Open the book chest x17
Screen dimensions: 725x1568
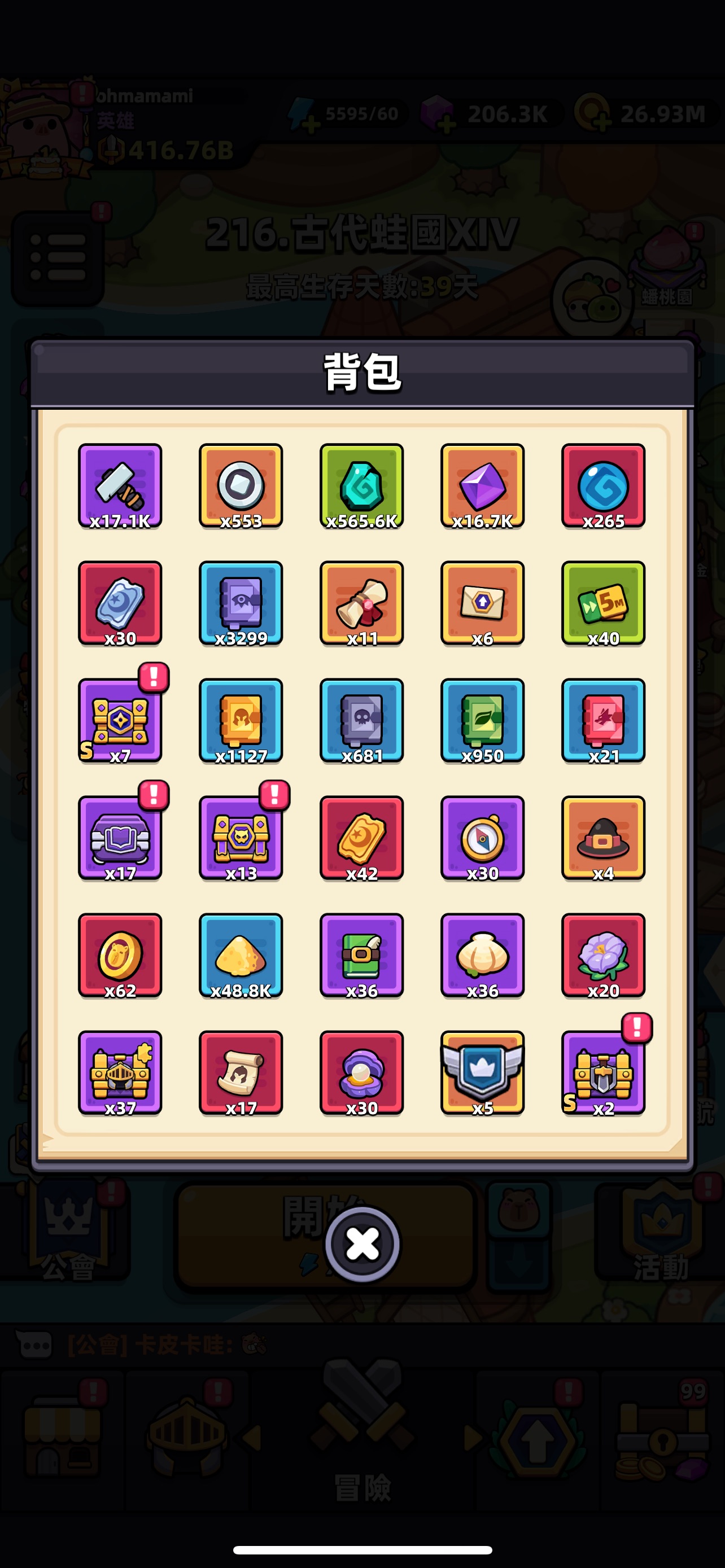[x=120, y=838]
